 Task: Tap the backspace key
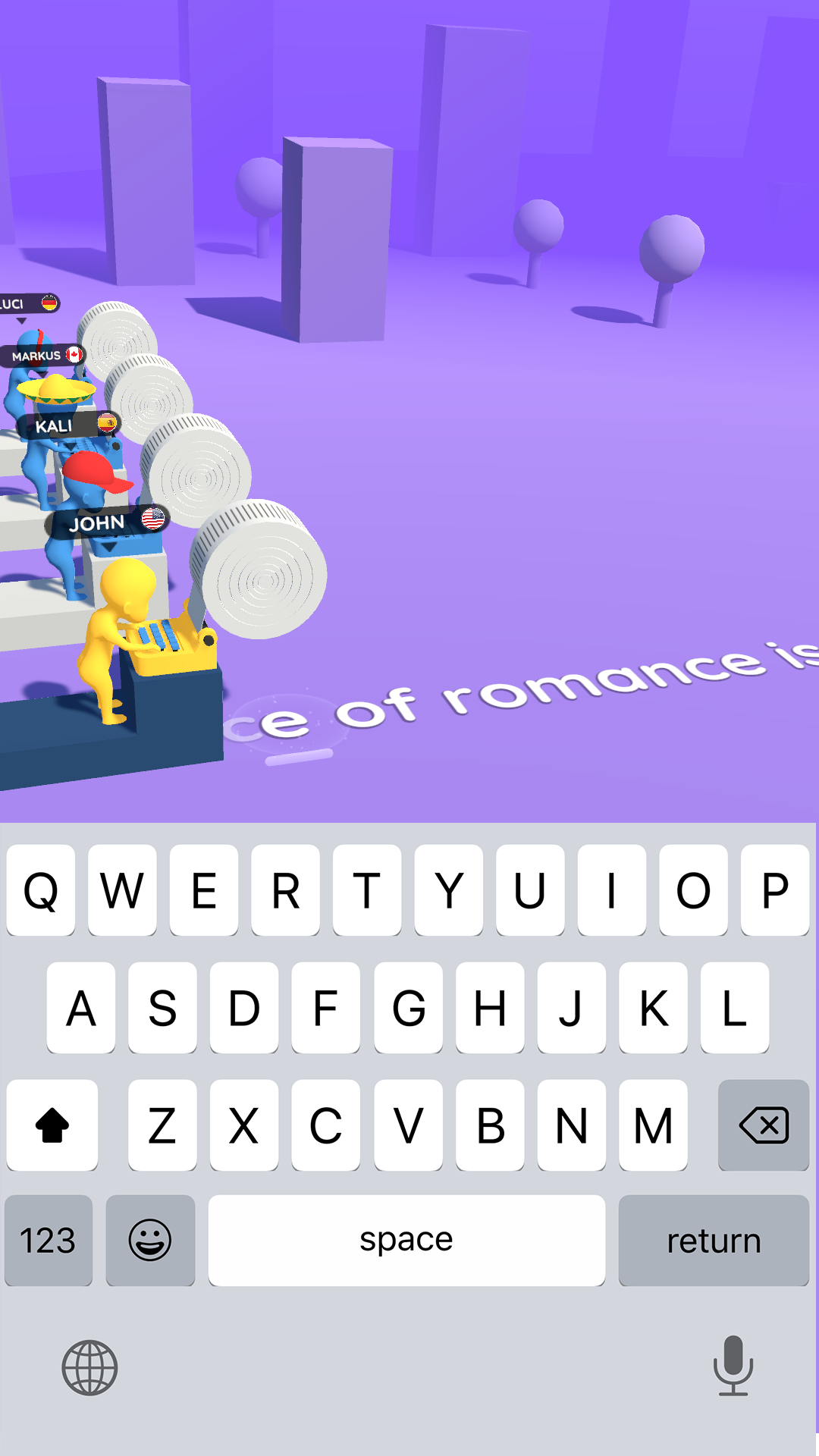(763, 1125)
